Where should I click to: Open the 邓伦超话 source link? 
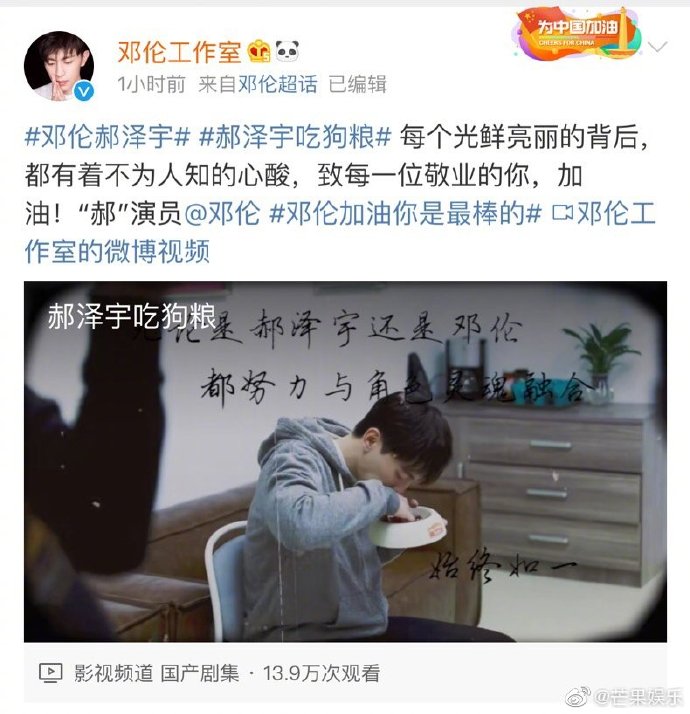point(280,84)
